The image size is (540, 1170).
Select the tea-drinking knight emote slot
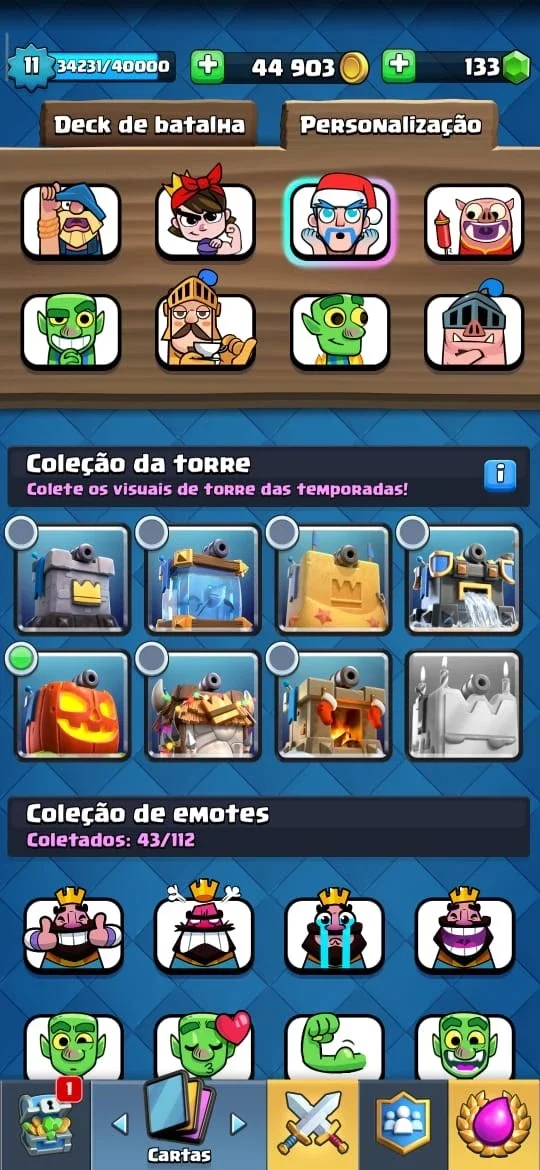pyautogui.click(x=205, y=331)
